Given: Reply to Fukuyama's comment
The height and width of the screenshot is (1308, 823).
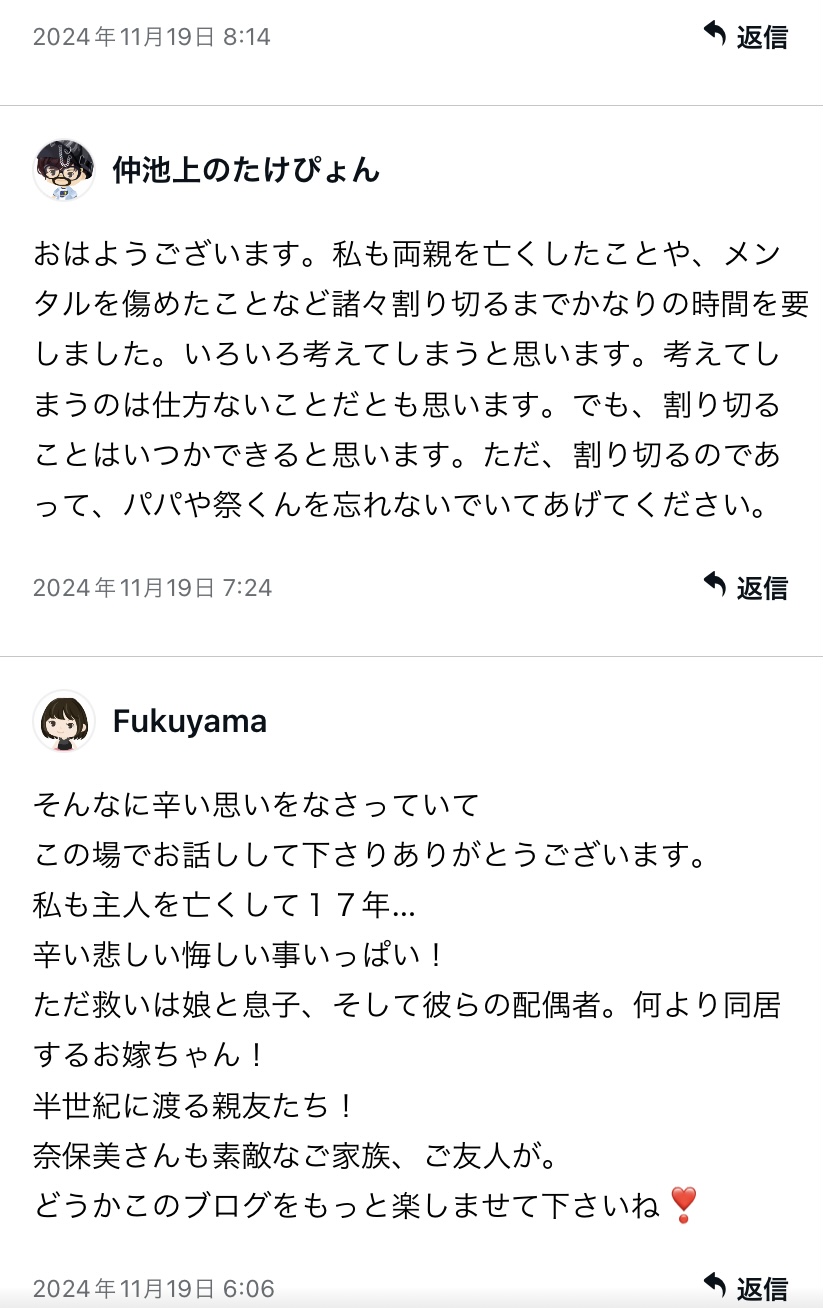Looking at the screenshot, I should tap(746, 1286).
